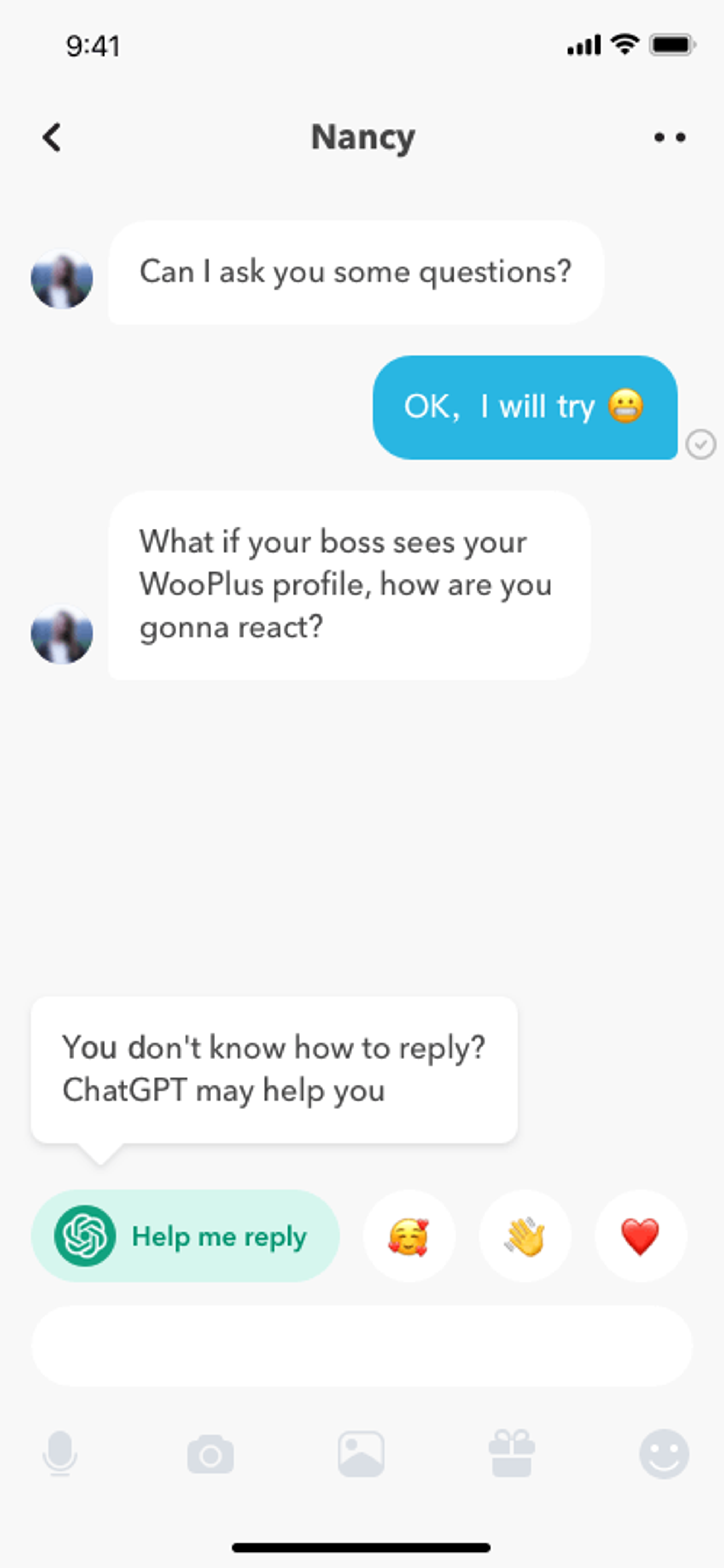View Nancy's profile photo beside WooPlus question
This screenshot has width=724, height=1568.
pyautogui.click(x=62, y=634)
